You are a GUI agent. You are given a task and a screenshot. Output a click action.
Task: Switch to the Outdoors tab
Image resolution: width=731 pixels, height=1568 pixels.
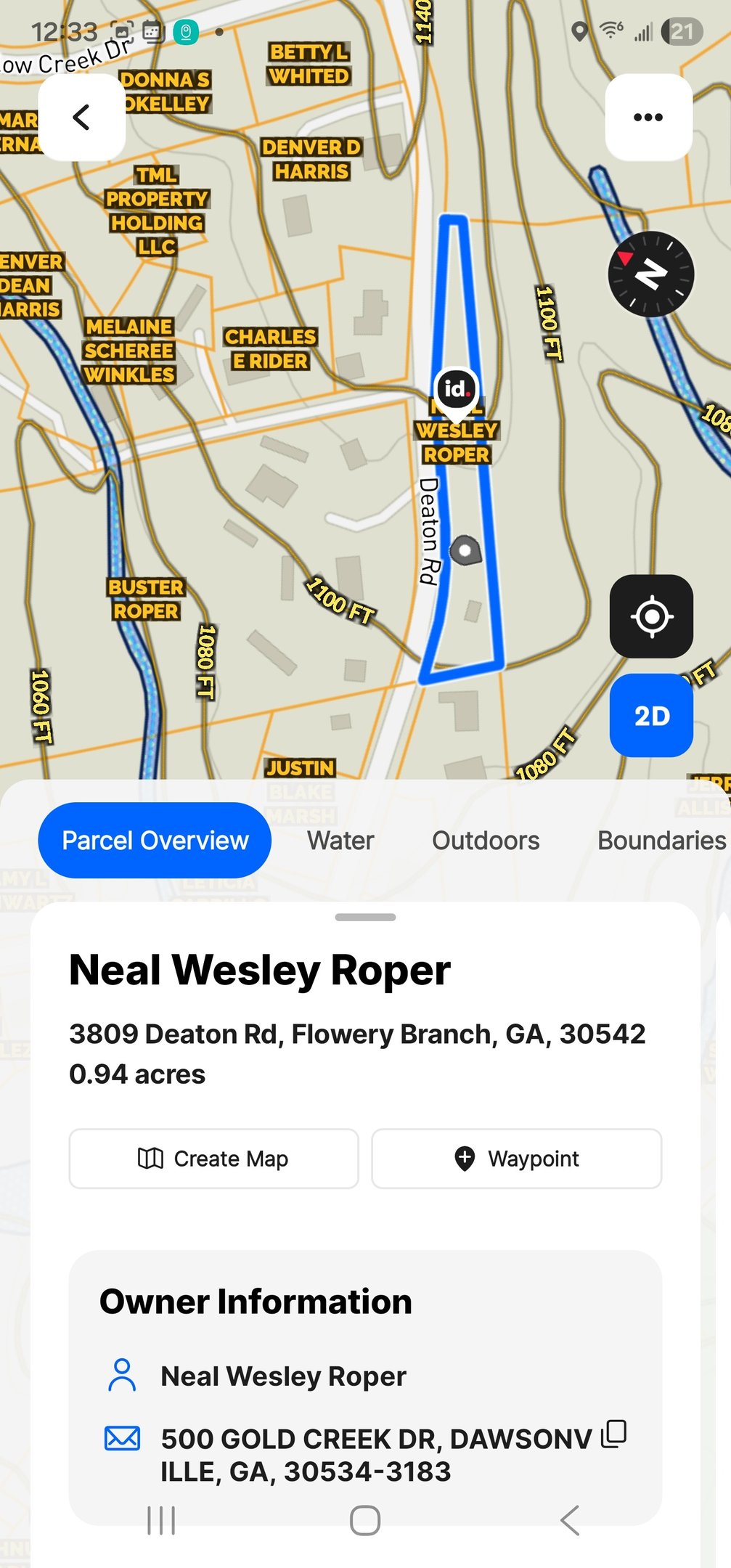point(486,841)
